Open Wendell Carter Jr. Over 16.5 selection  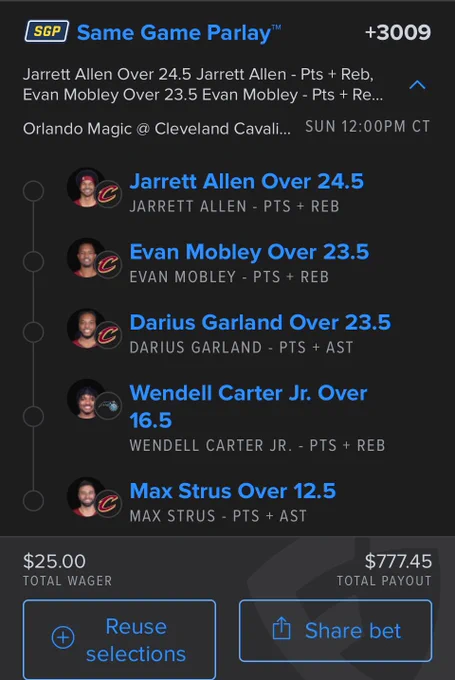[x=248, y=406]
